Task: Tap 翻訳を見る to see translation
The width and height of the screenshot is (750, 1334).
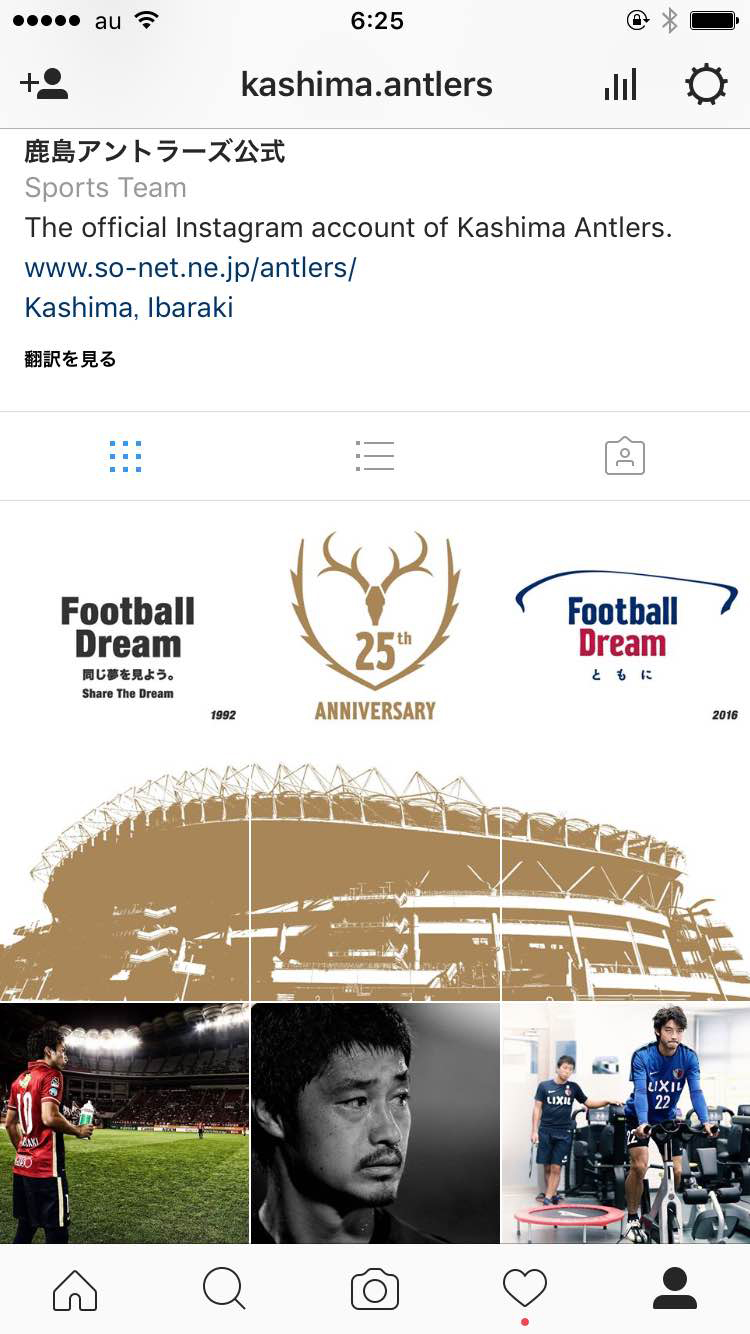Action: (x=70, y=359)
